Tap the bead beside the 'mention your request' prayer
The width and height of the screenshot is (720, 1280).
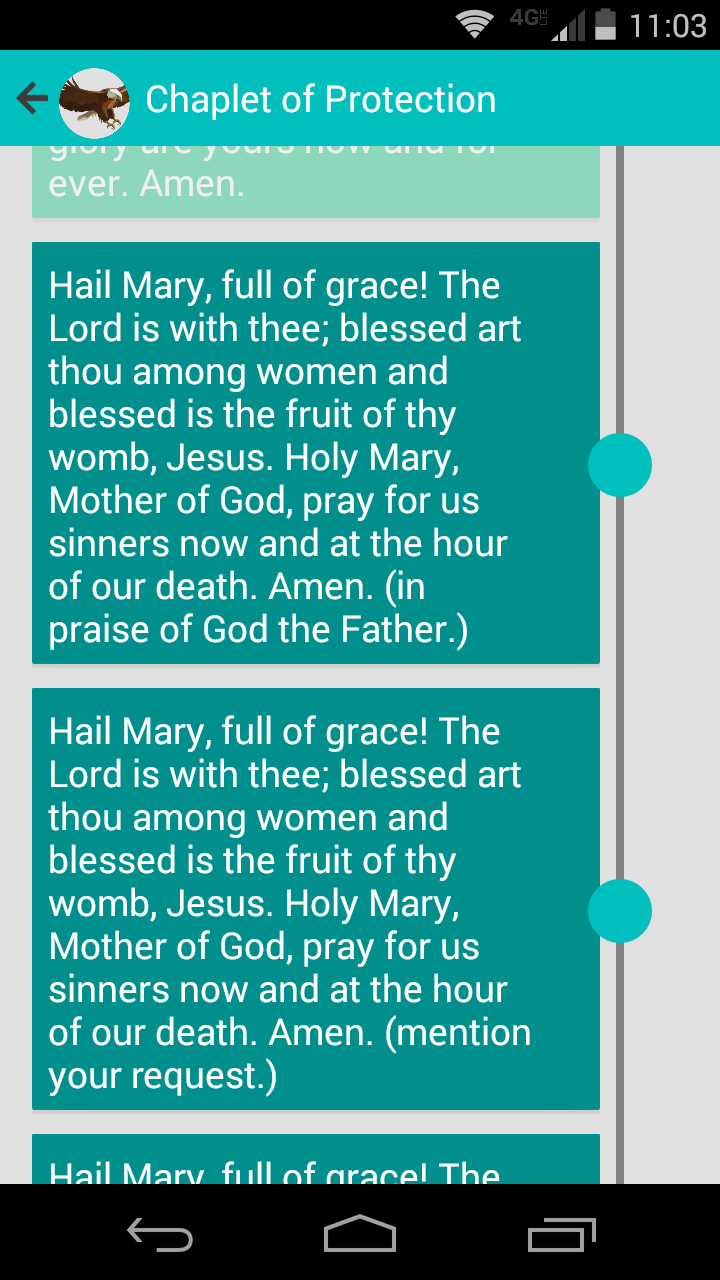(620, 911)
